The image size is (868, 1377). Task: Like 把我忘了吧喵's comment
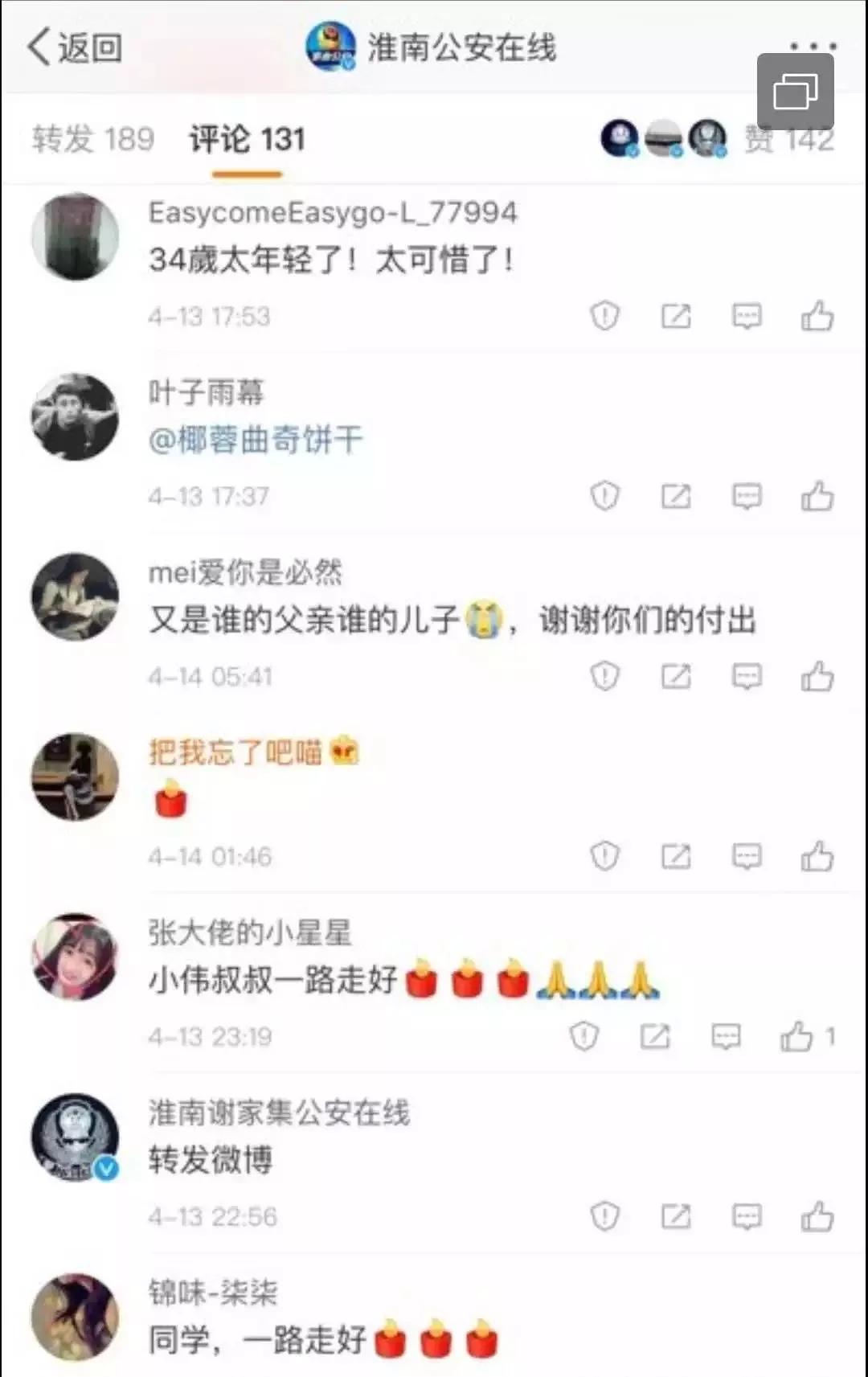click(x=817, y=856)
